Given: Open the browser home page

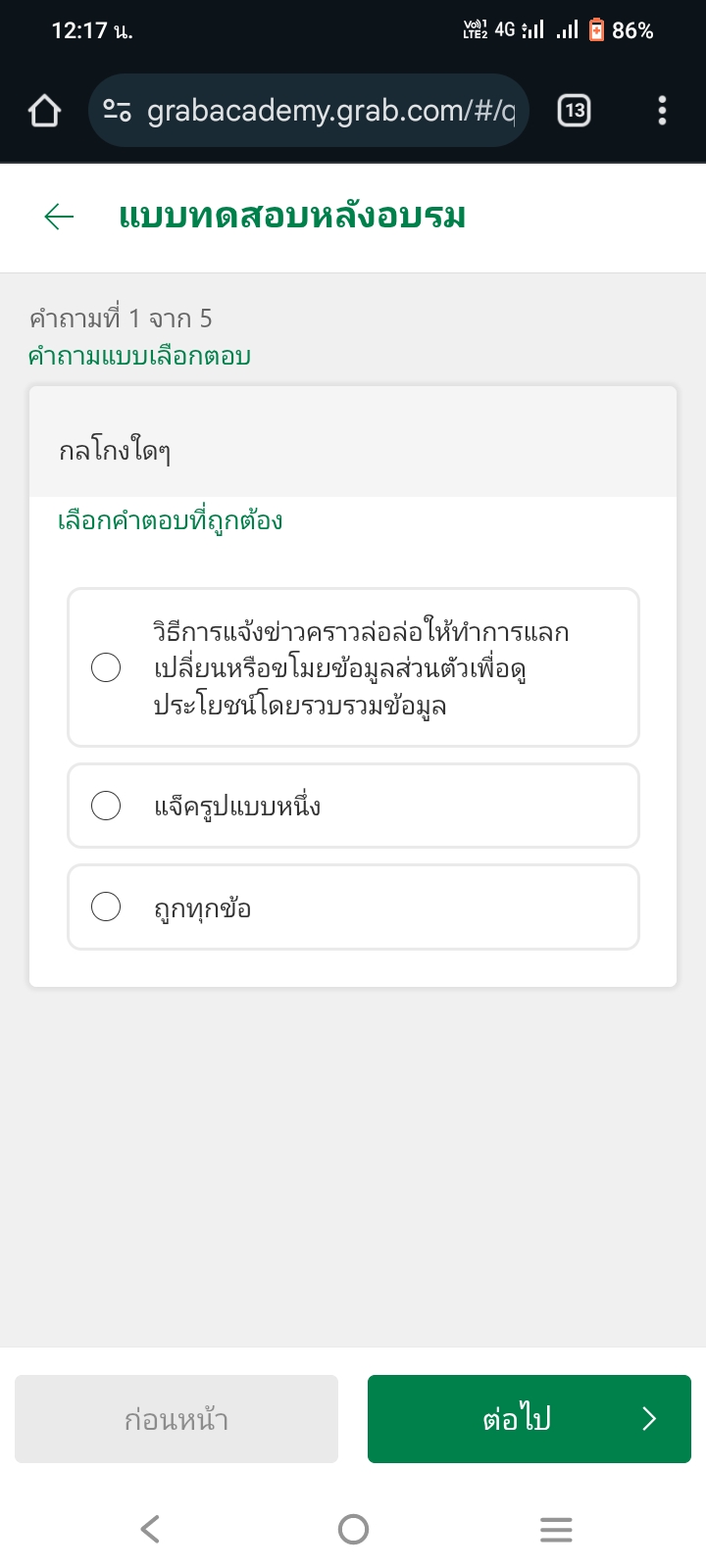Looking at the screenshot, I should (x=44, y=111).
